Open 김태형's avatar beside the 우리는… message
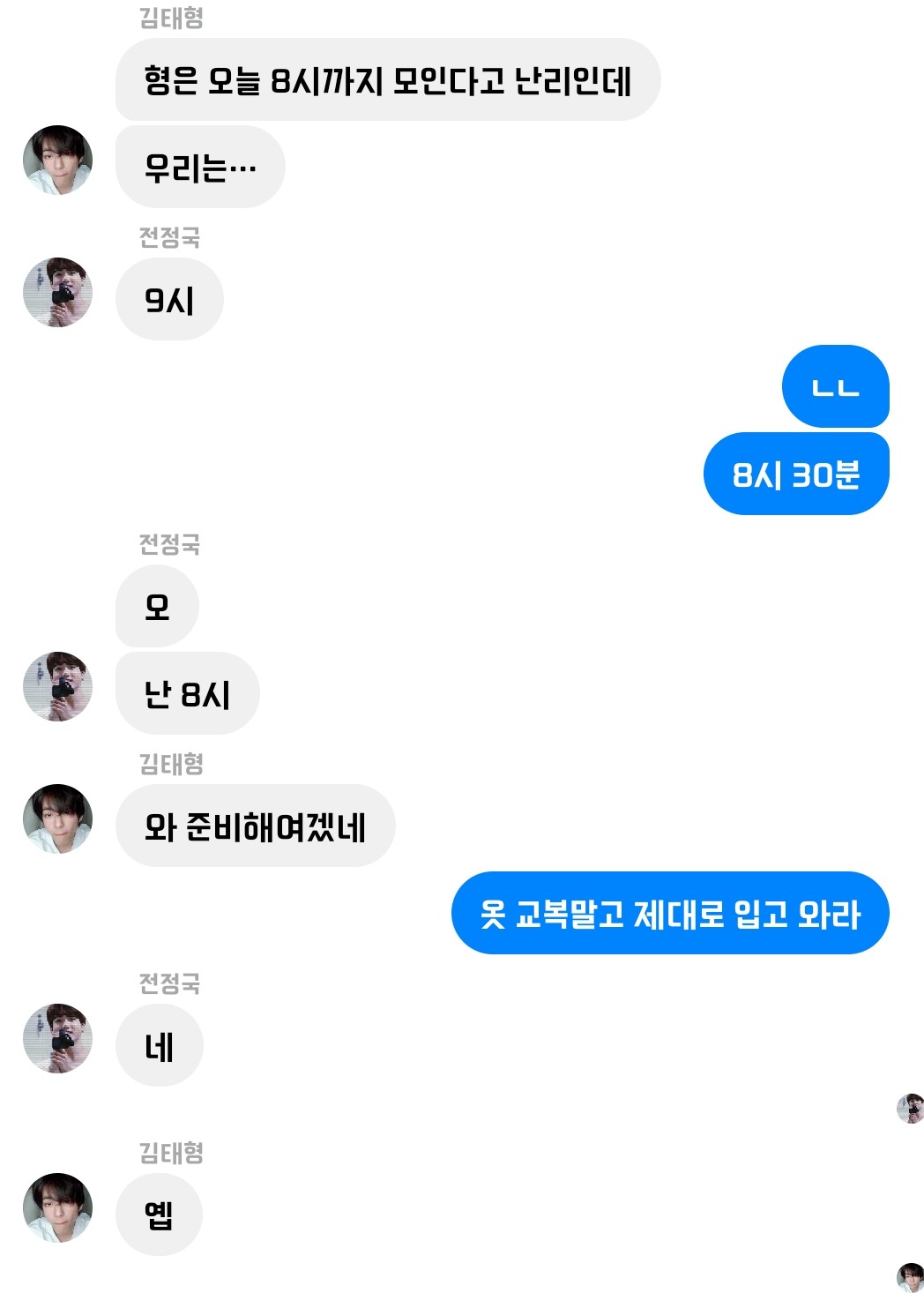 tap(57, 160)
